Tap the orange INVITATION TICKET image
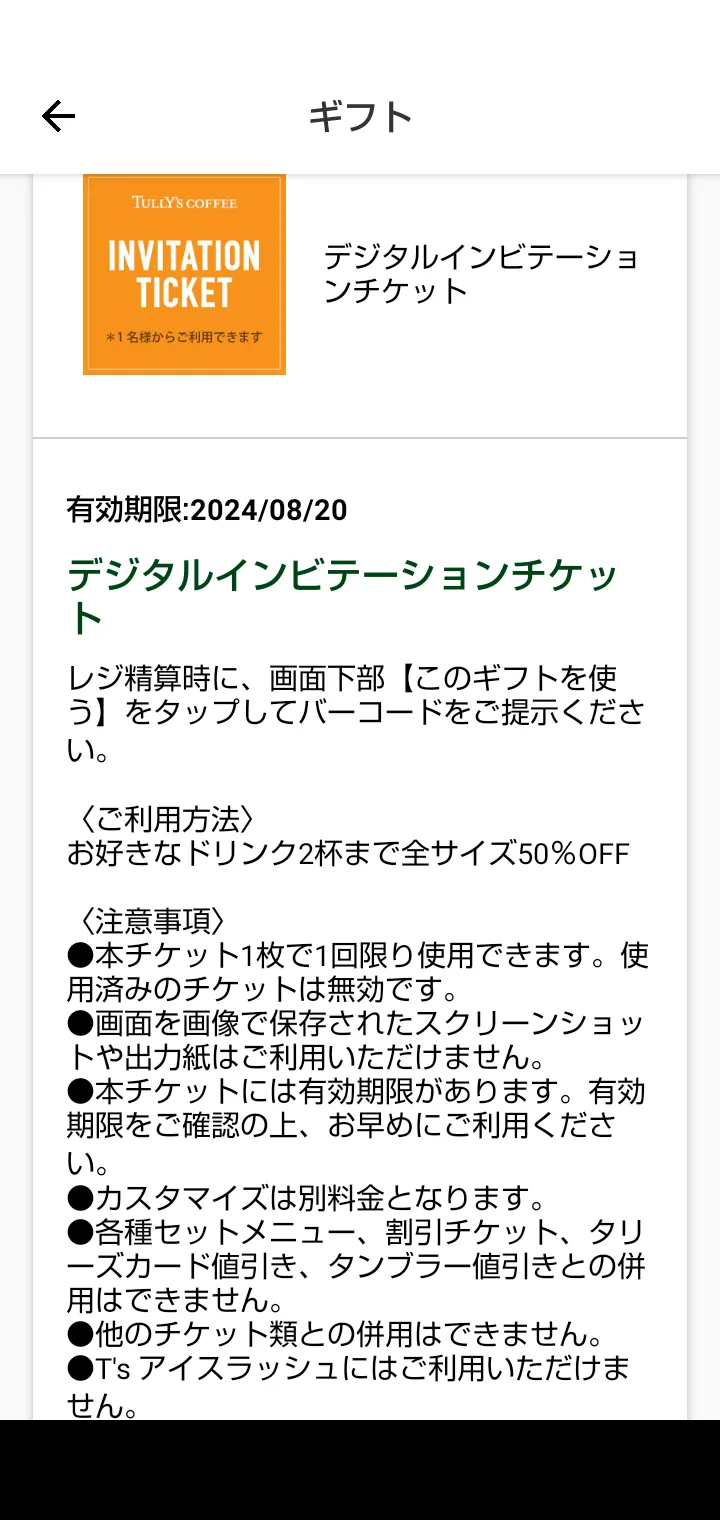 coord(183,273)
